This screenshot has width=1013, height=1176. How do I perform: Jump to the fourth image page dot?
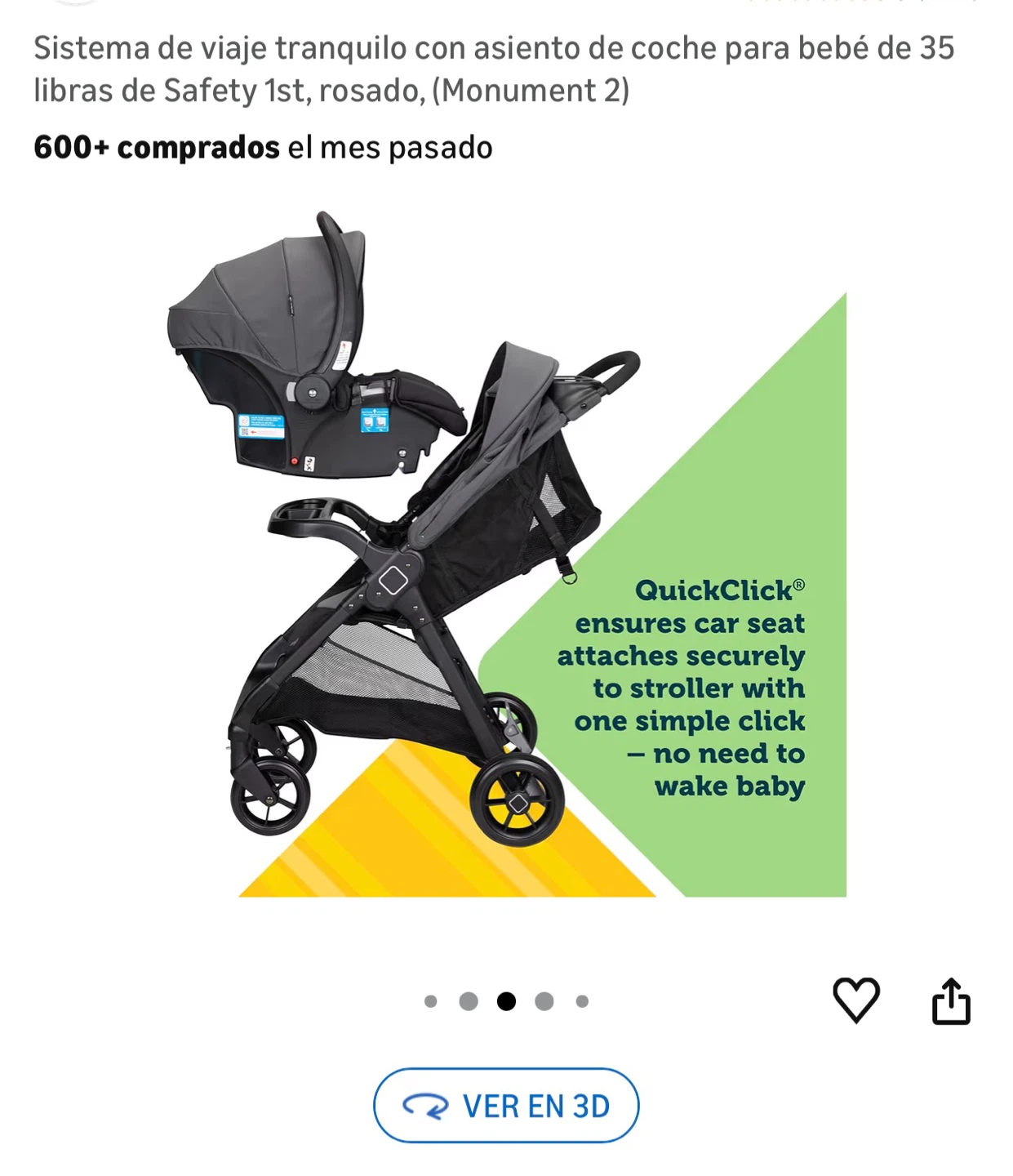[544, 1001]
